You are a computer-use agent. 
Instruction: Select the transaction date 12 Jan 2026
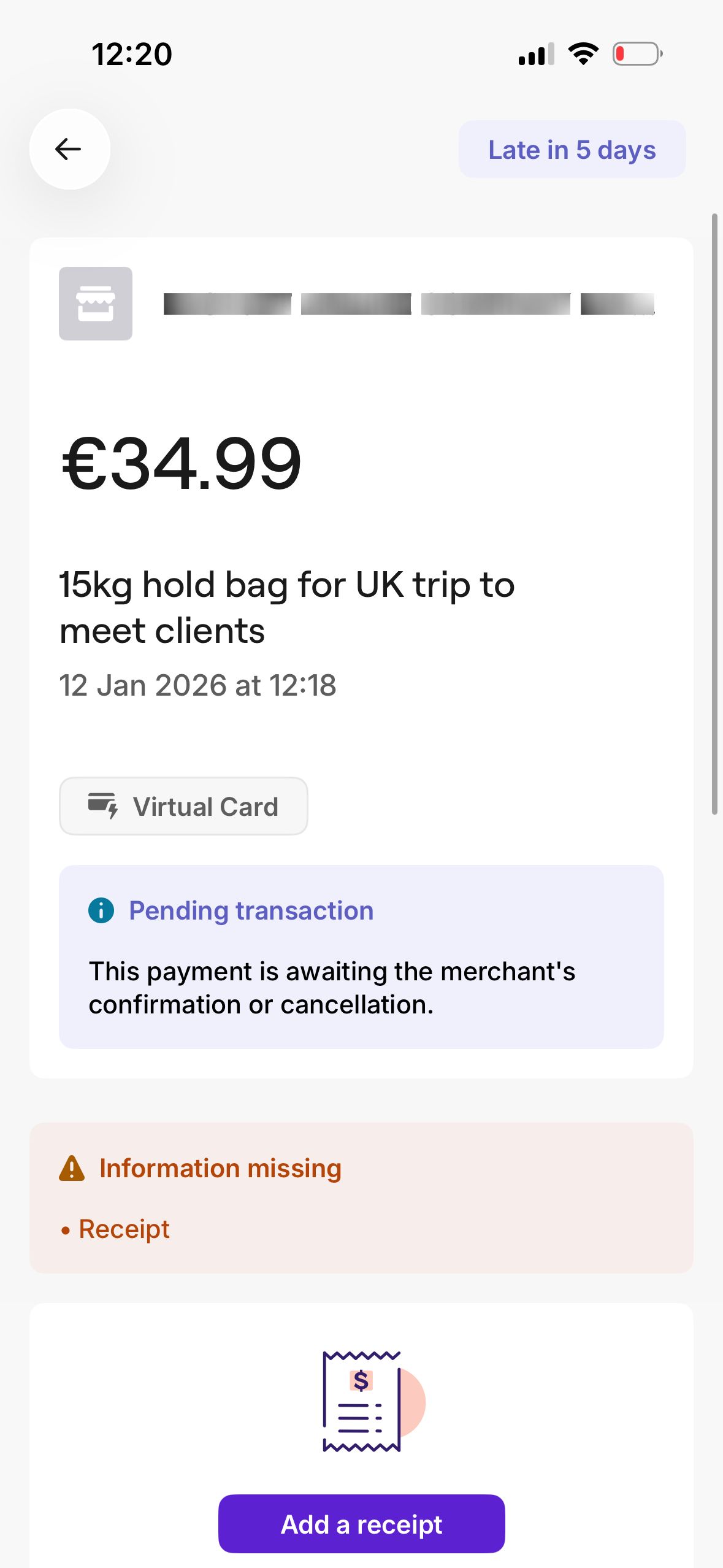coord(197,685)
